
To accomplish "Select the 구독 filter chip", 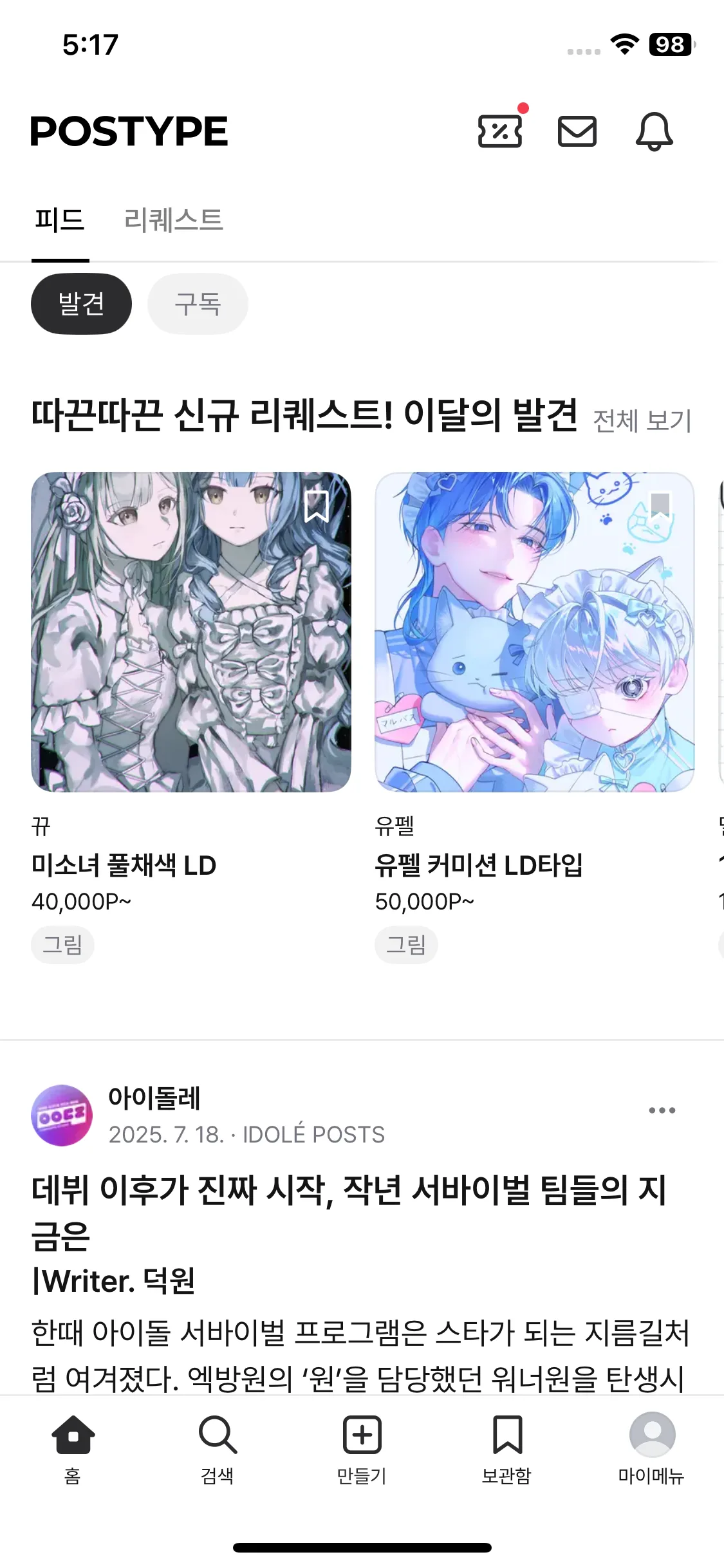I will 198,304.
